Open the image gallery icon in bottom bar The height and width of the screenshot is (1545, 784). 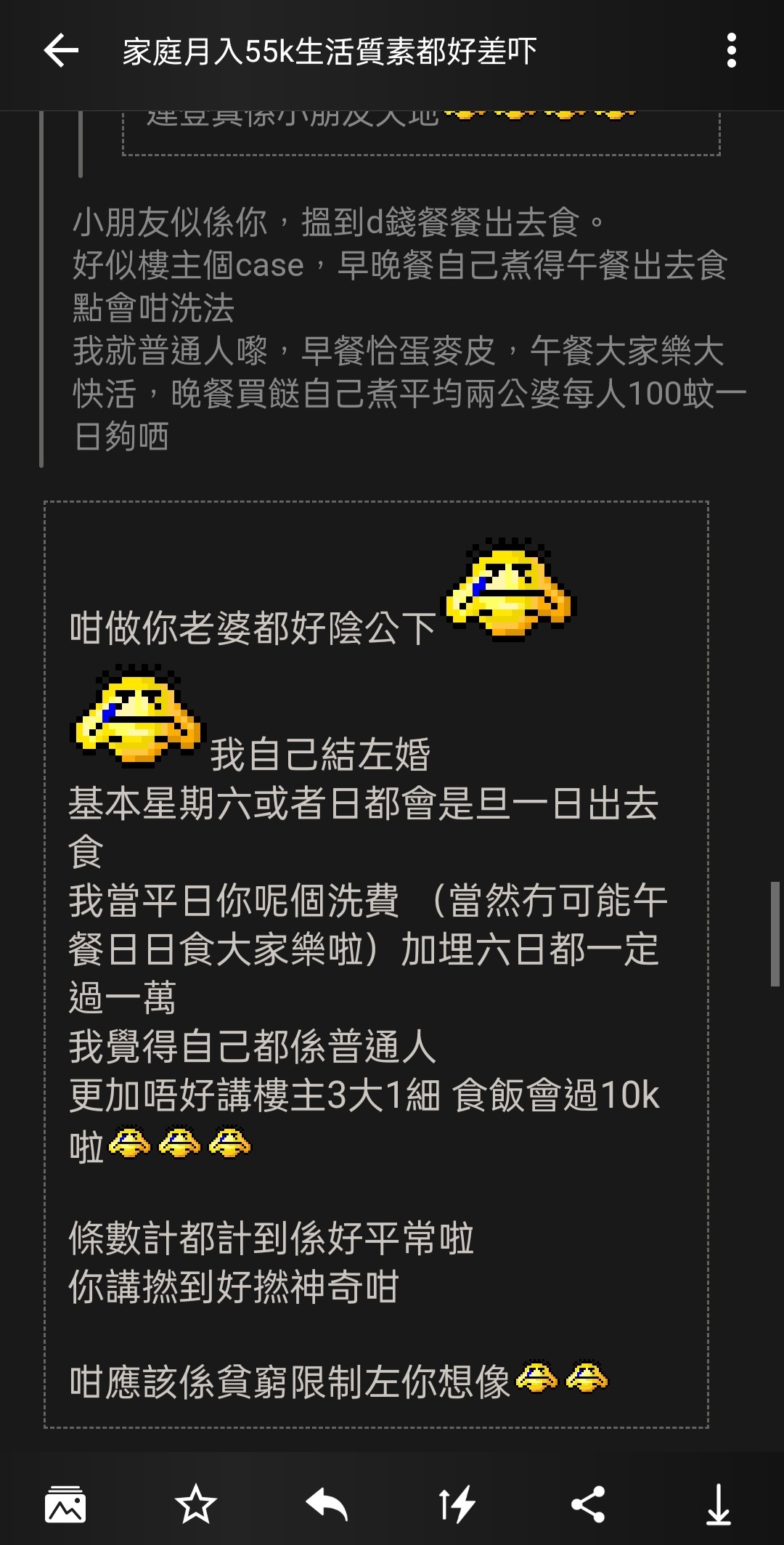(65, 1504)
